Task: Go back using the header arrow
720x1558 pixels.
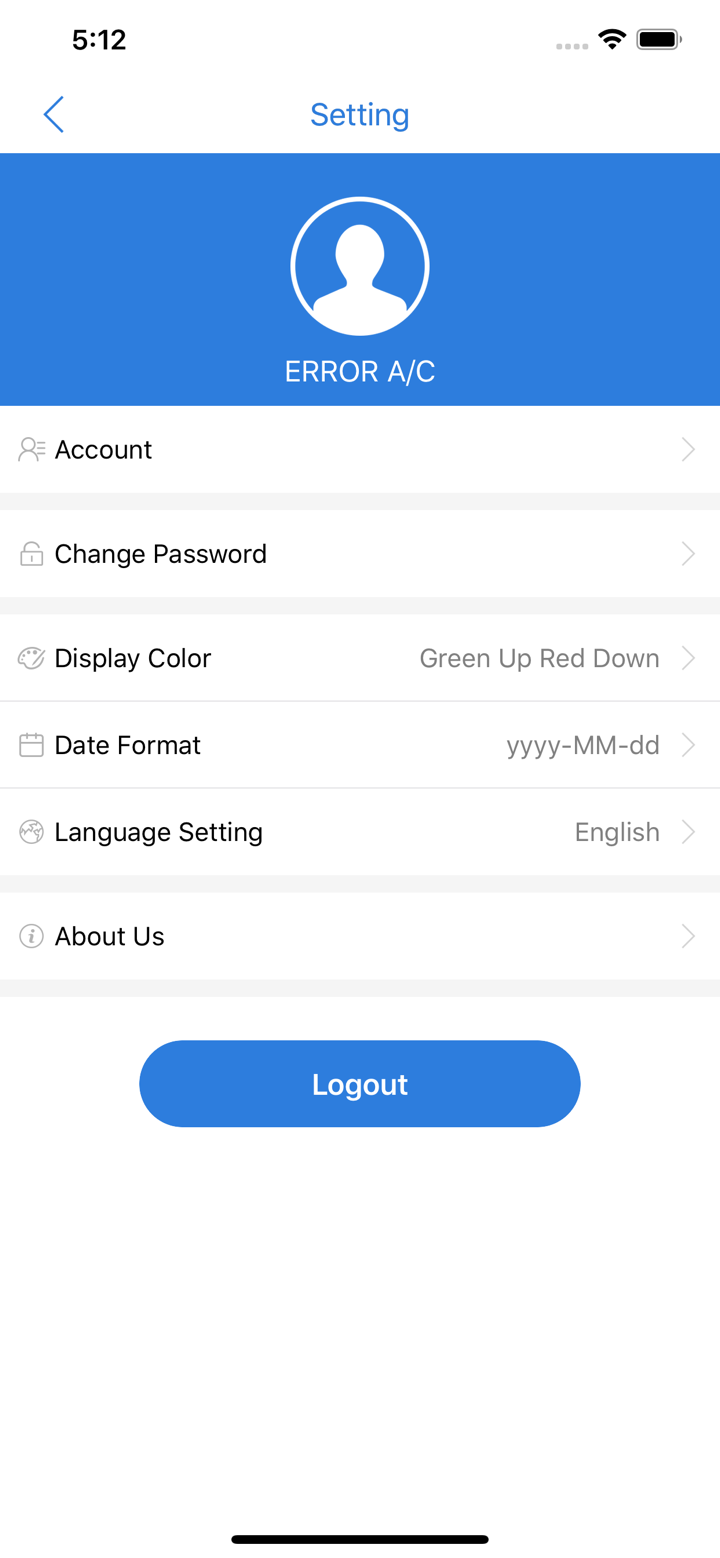Action: pyautogui.click(x=54, y=115)
